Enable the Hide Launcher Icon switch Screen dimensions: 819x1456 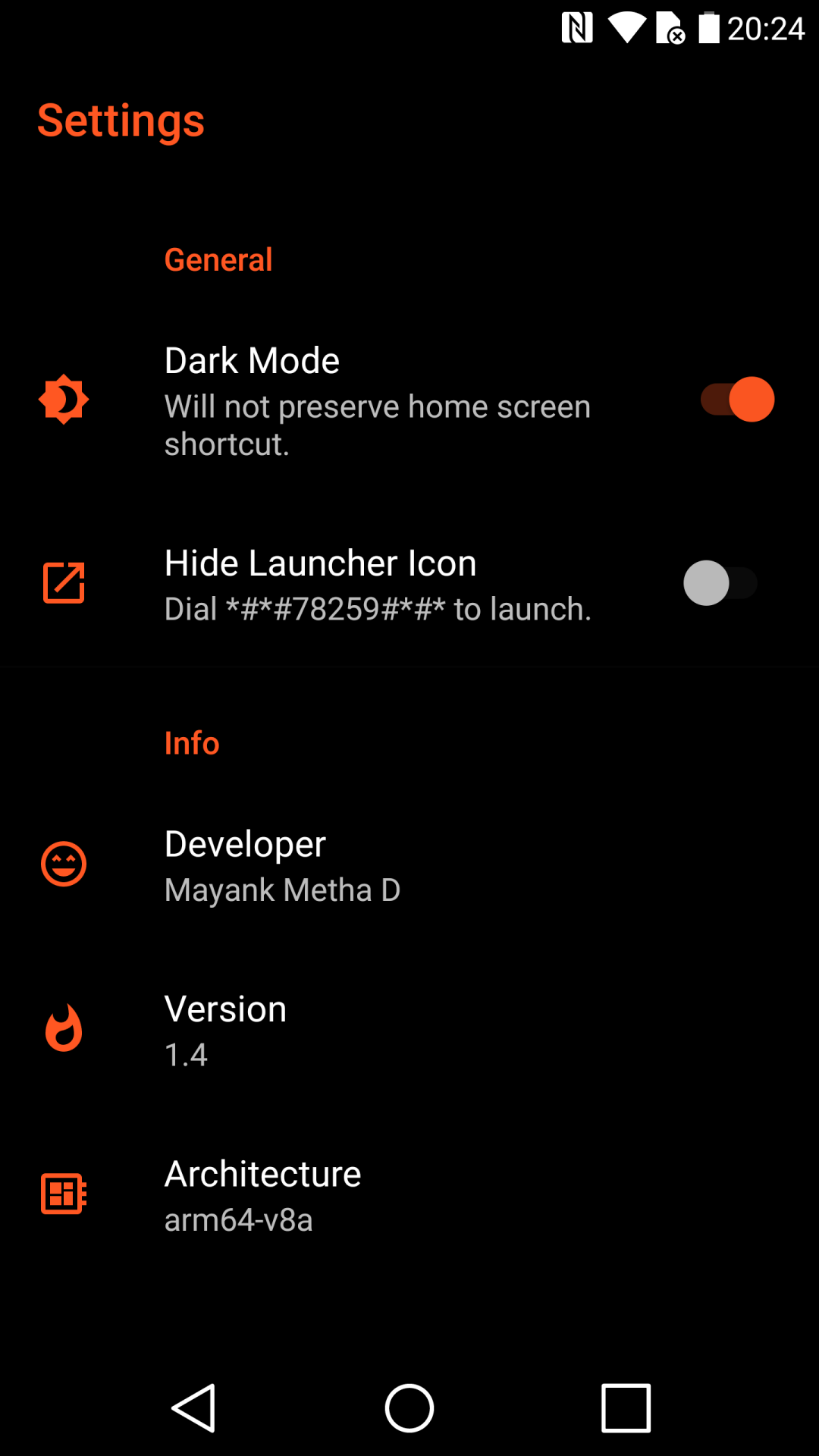tap(720, 583)
